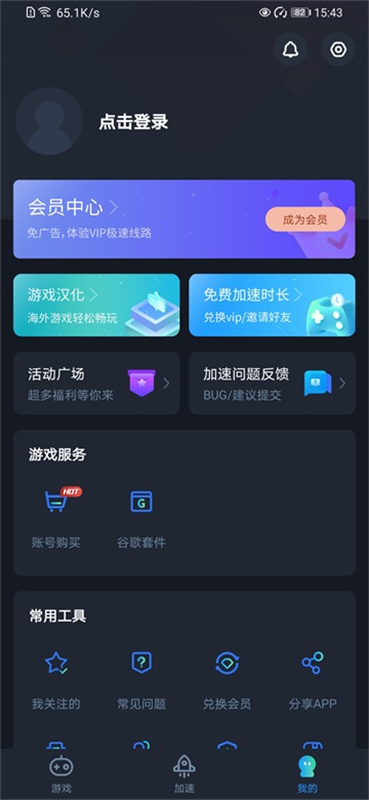Tap 点击登录 to log in
This screenshot has height=800, width=369.
134,122
